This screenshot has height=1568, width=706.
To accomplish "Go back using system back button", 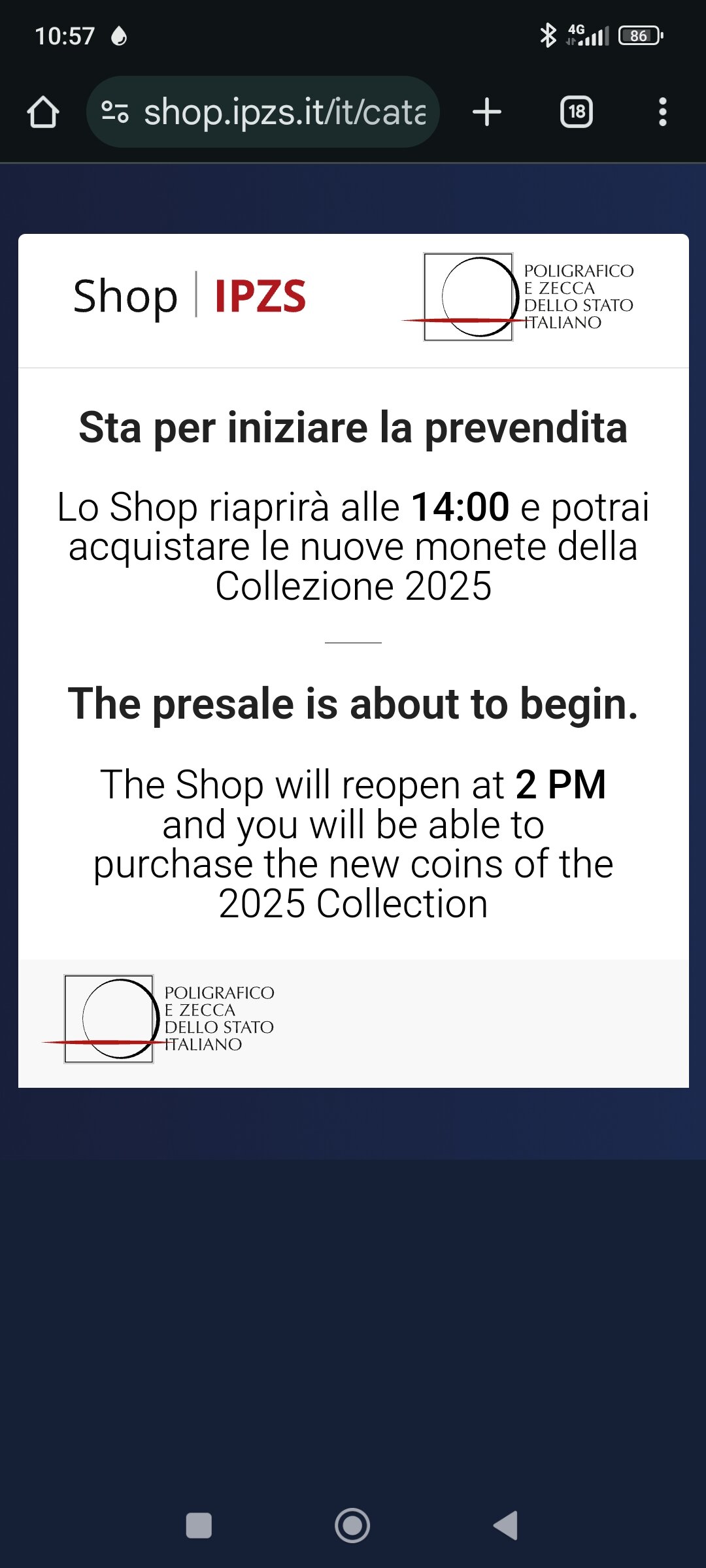I will 506,1526.
